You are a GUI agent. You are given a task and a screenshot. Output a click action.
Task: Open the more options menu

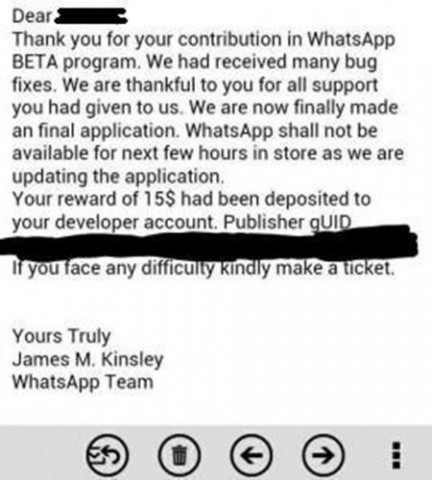pyautogui.click(x=396, y=455)
